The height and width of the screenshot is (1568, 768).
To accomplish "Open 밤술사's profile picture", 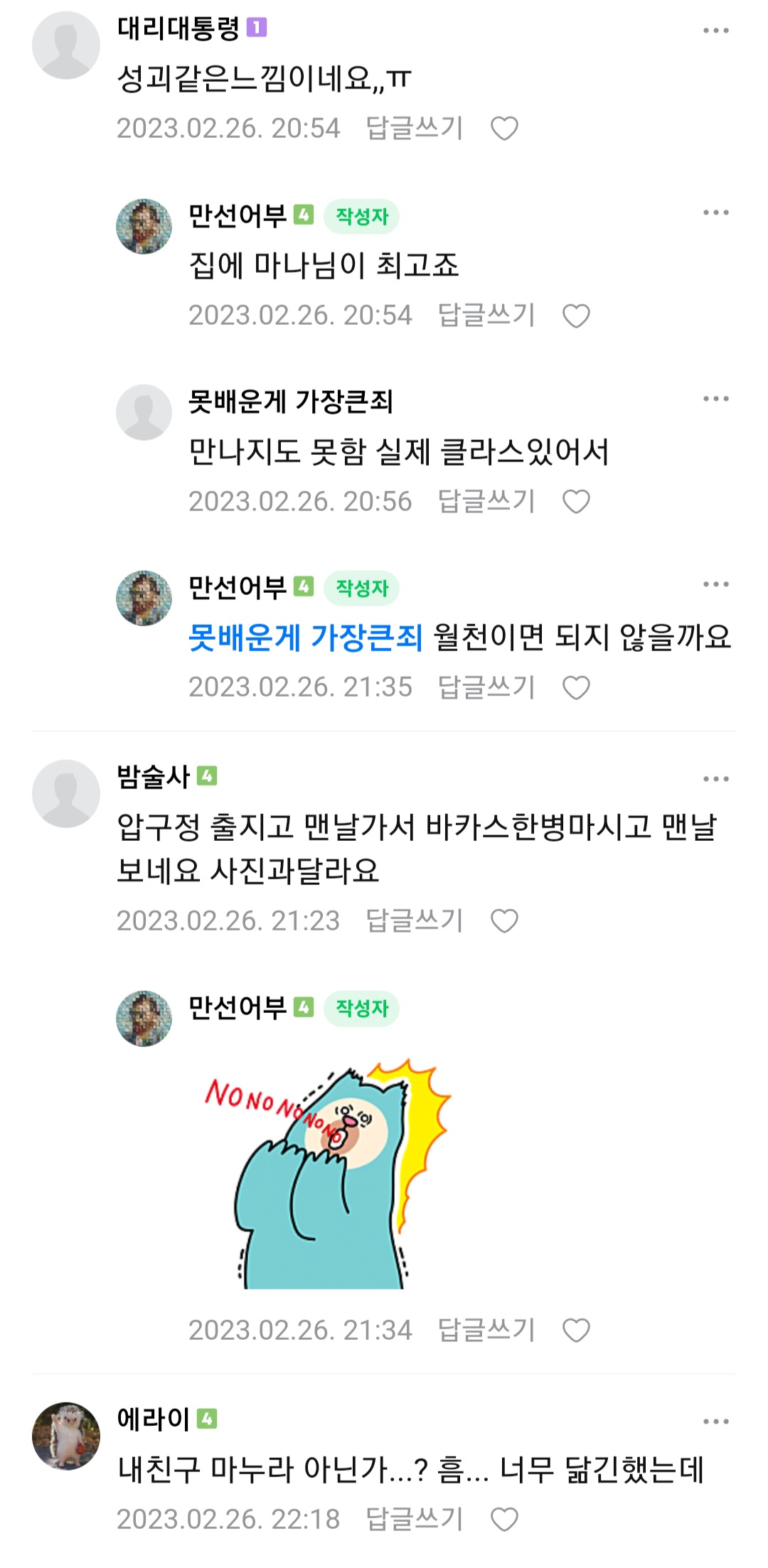I will coord(66,793).
